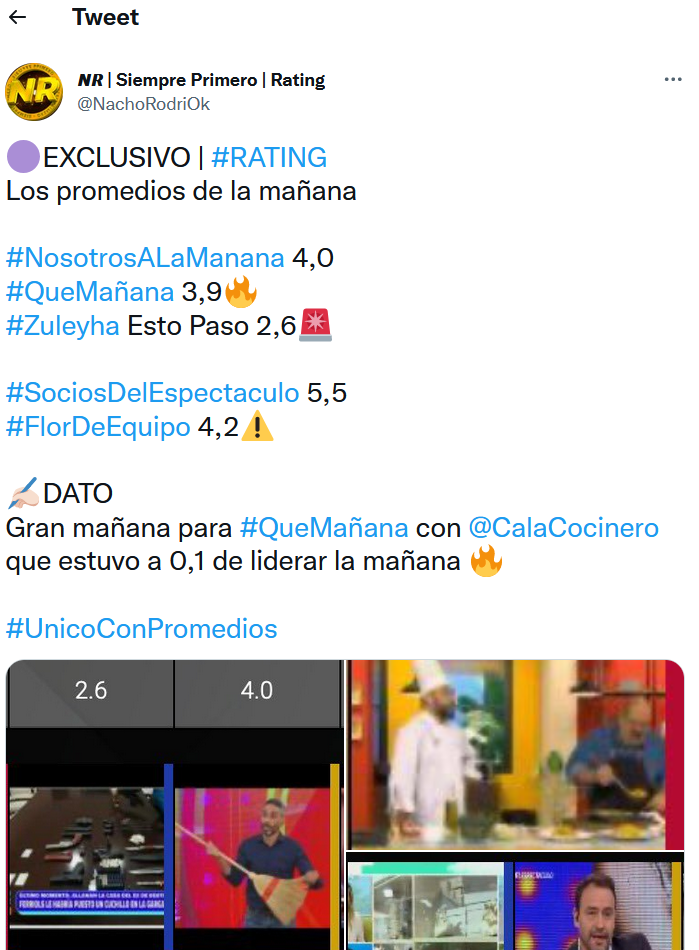Open the #FlorDeEquipo hashtag
This screenshot has height=950, width=699.
pyautogui.click(x=98, y=427)
